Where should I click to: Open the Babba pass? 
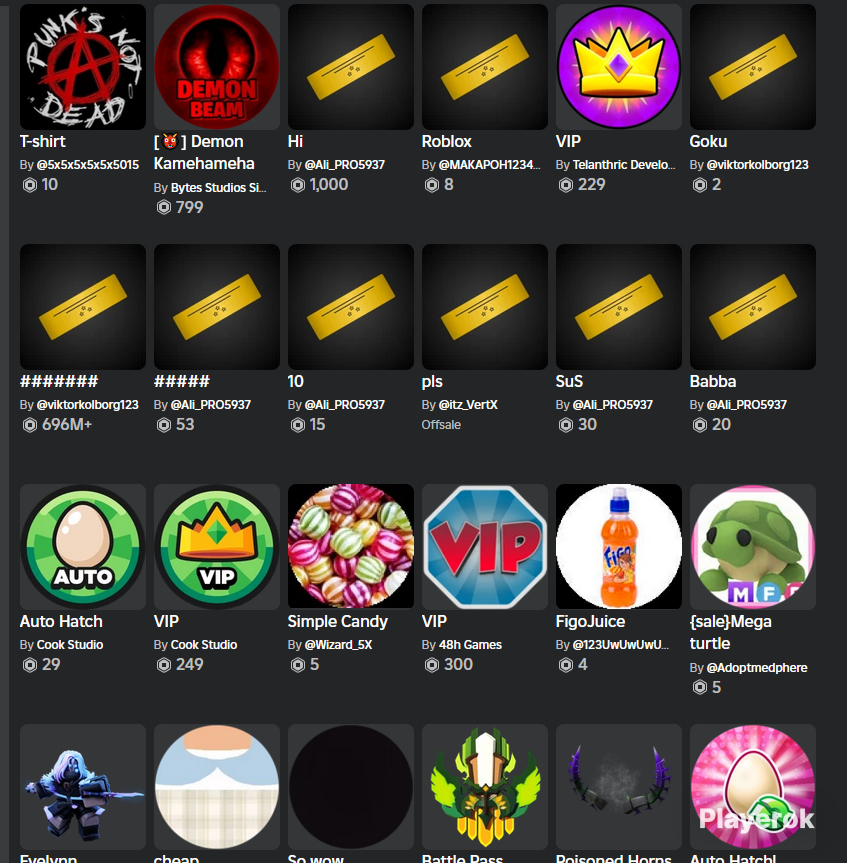click(x=752, y=307)
